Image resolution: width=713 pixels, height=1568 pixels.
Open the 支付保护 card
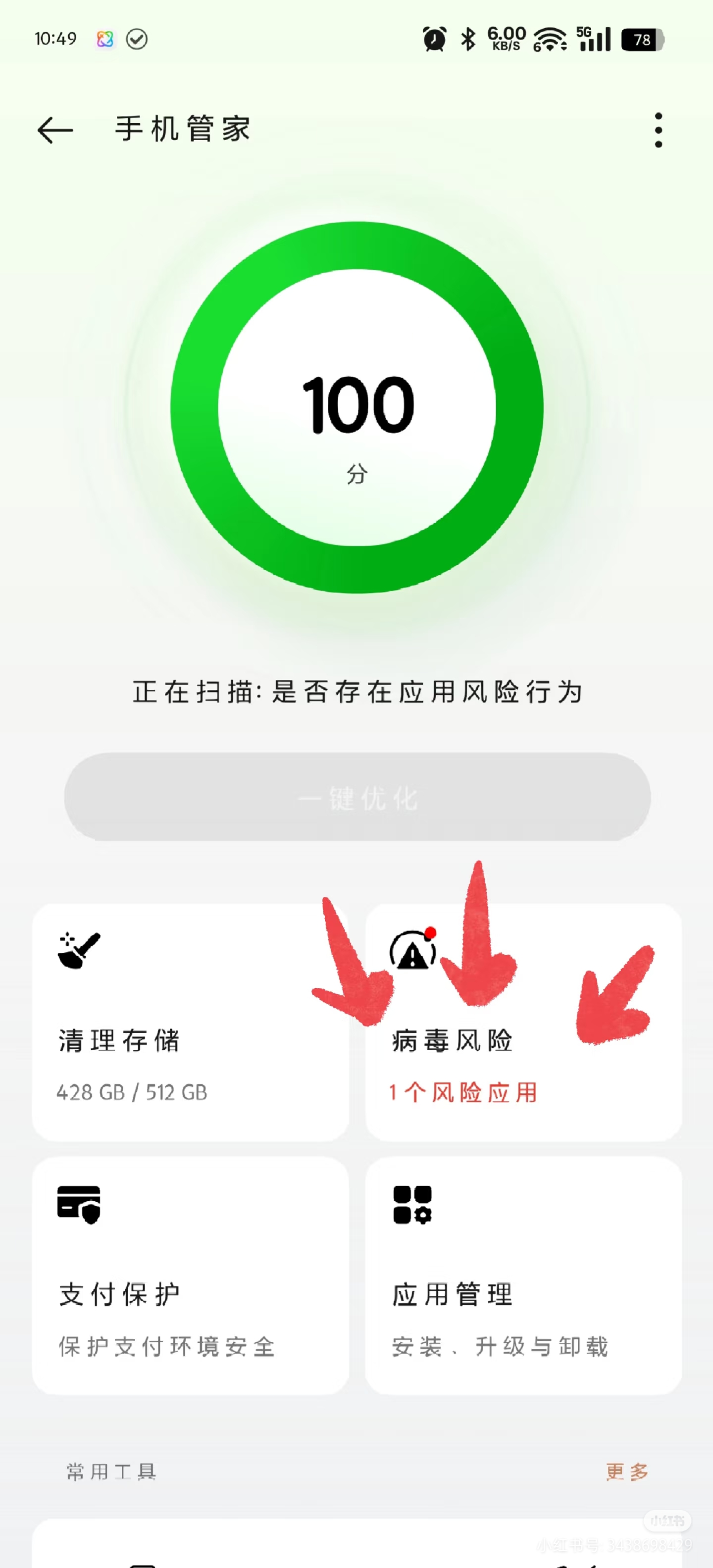pyautogui.click(x=190, y=1276)
